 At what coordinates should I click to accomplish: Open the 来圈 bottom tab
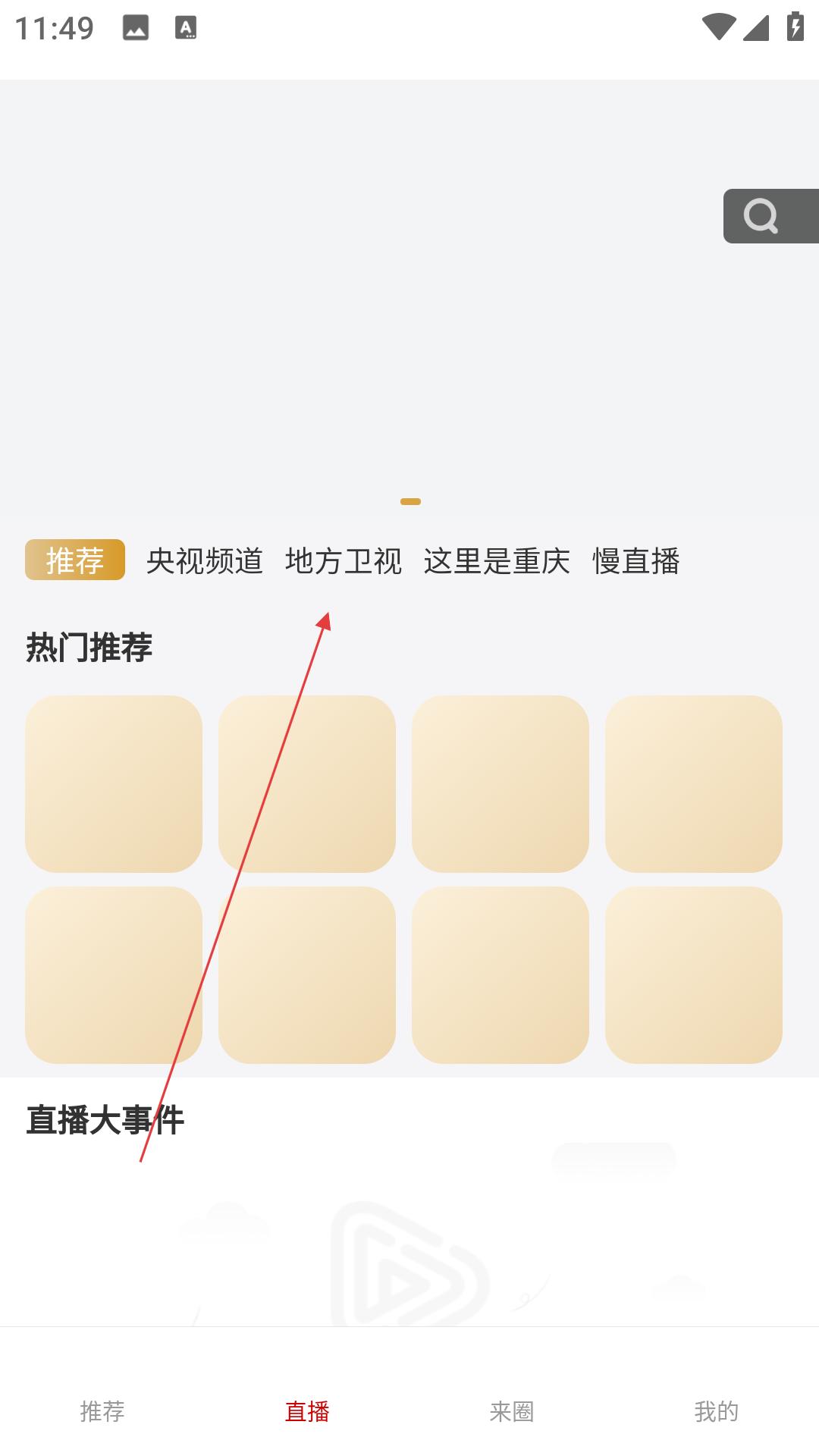pyautogui.click(x=512, y=1411)
